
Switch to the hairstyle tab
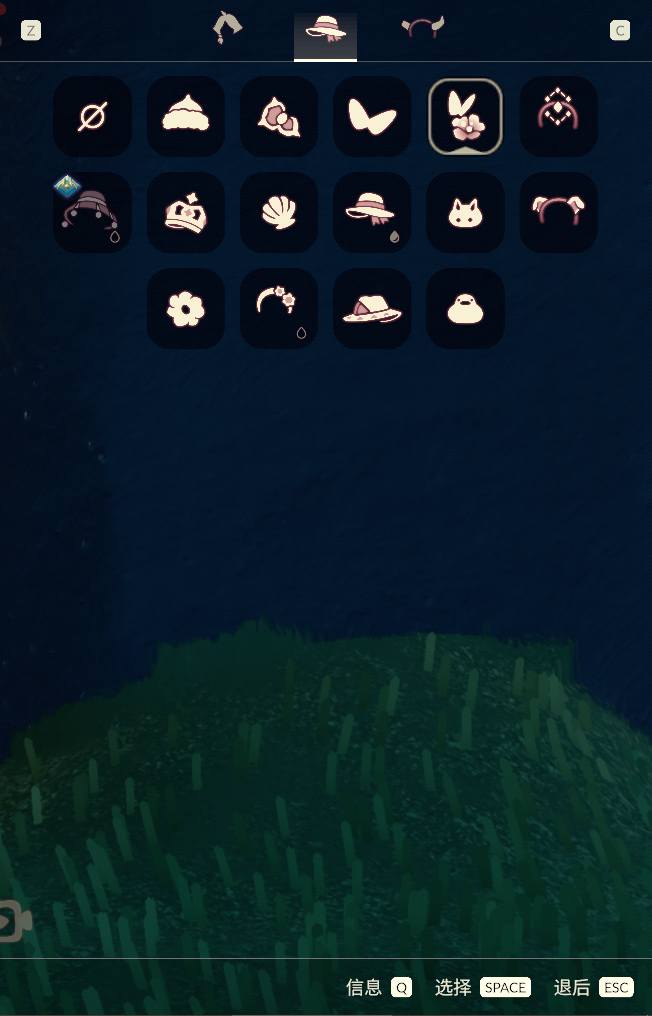pyautogui.click(x=229, y=28)
